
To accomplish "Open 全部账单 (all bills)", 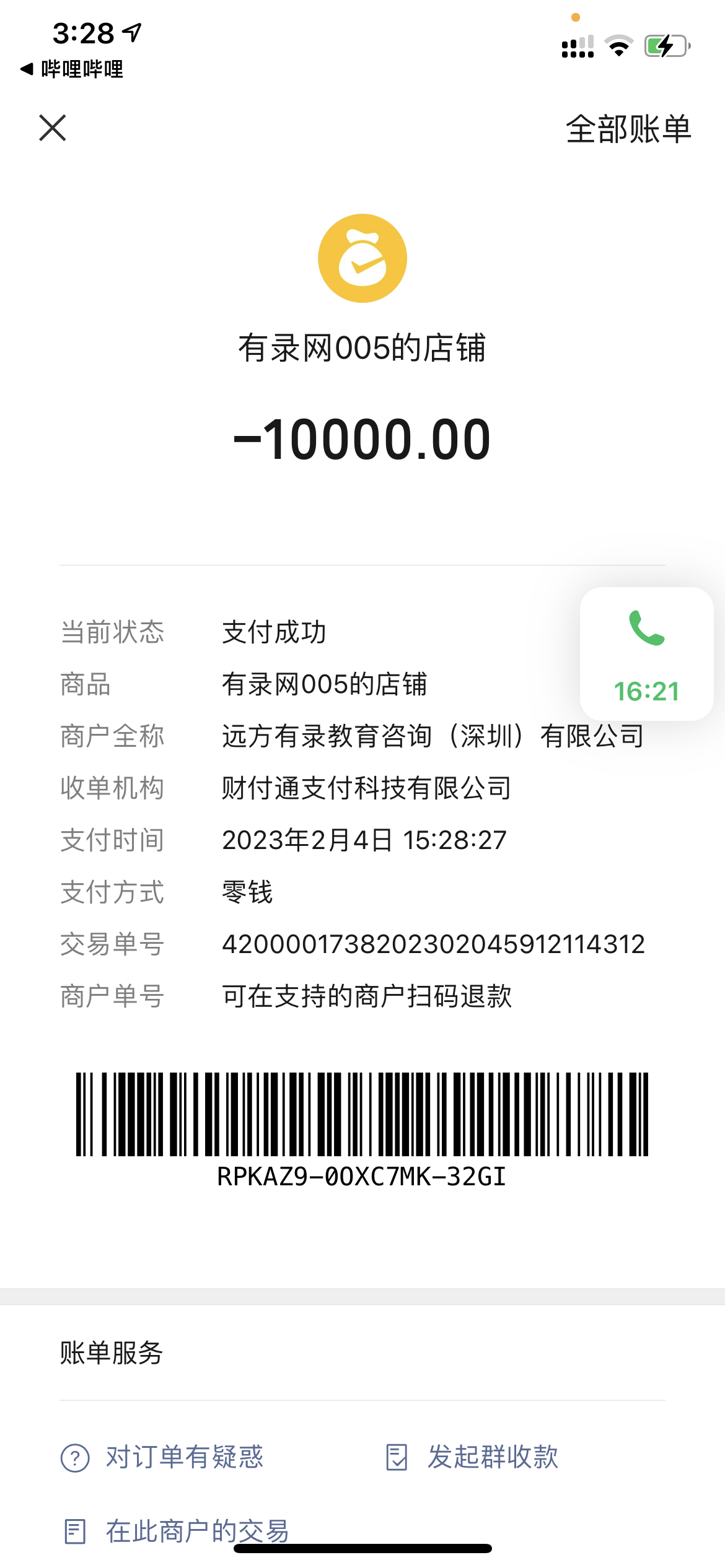I will 628,129.
